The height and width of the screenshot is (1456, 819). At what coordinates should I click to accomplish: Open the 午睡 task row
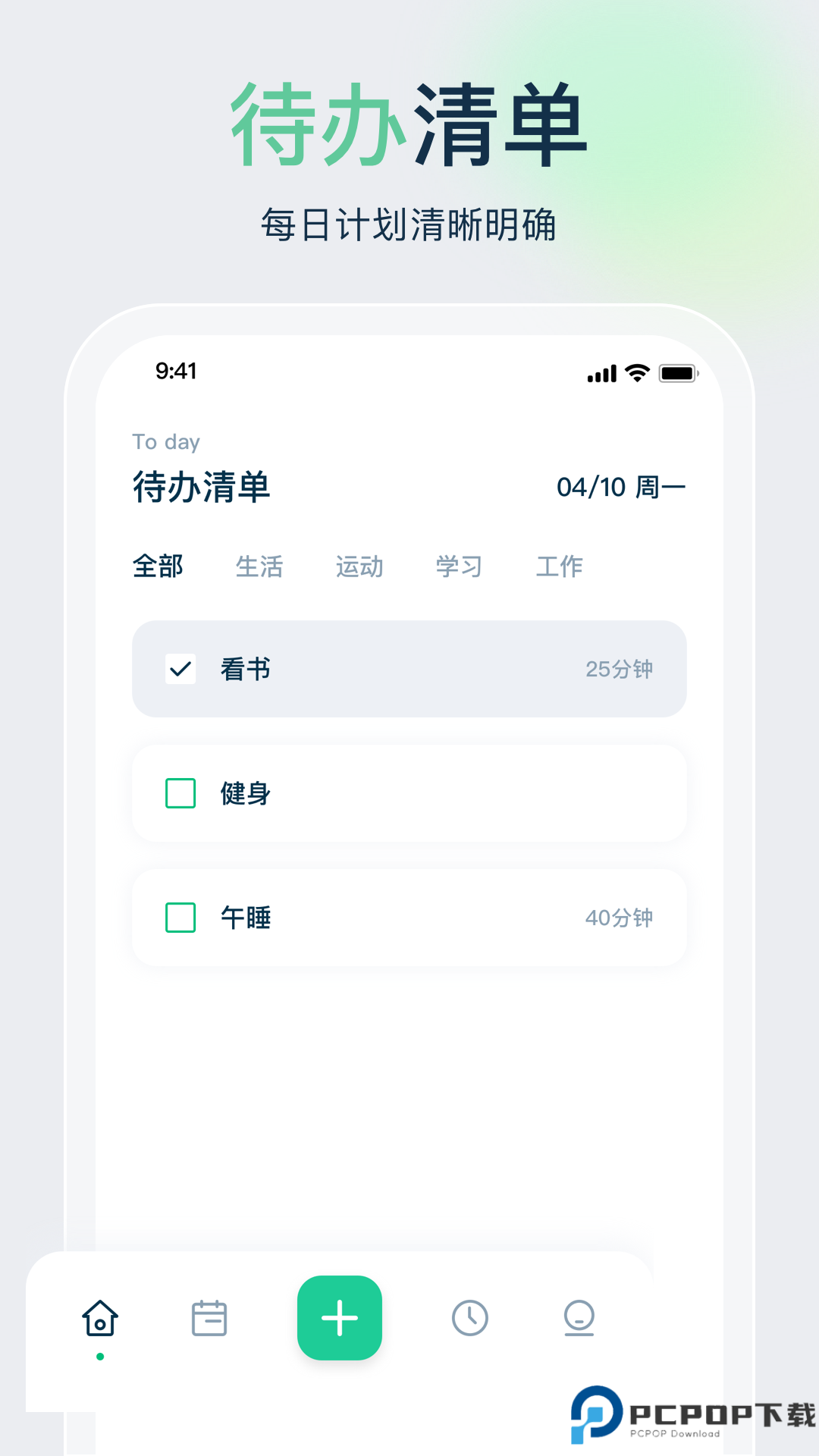pos(409,918)
